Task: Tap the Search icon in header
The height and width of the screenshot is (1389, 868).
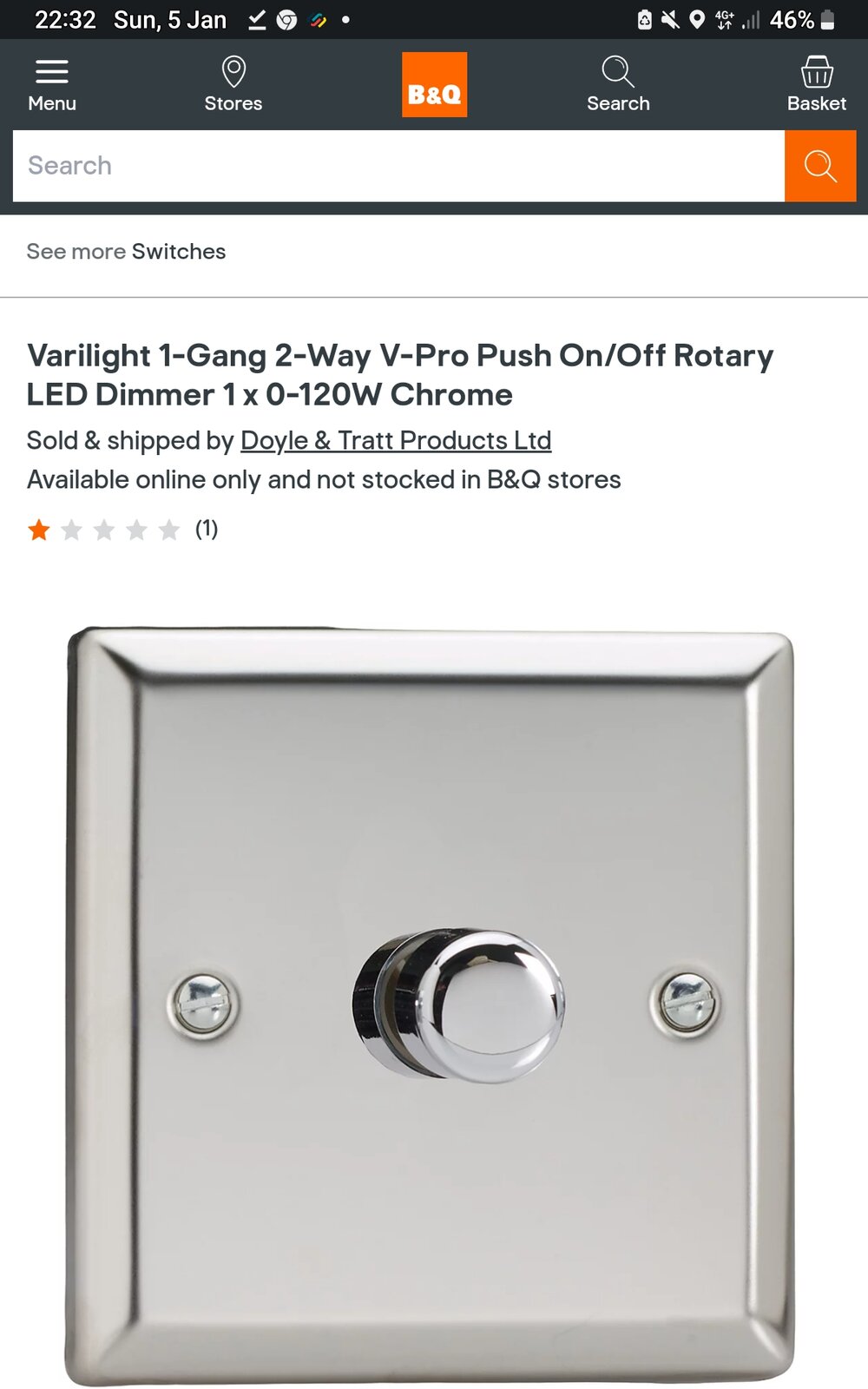Action: (x=618, y=85)
